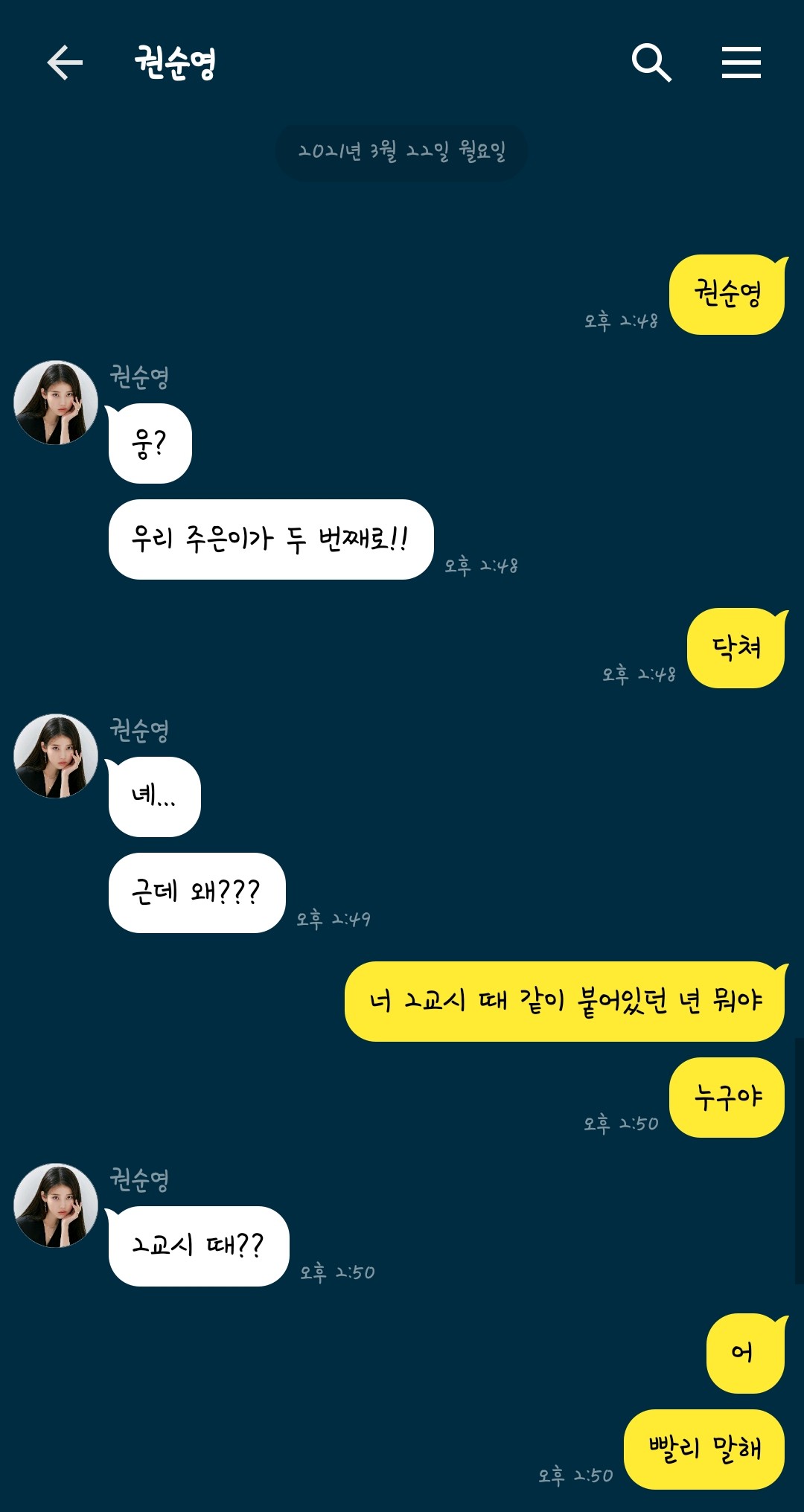Open the chat room hamburger menu
This screenshot has height=1512, width=804.
pyautogui.click(x=741, y=63)
